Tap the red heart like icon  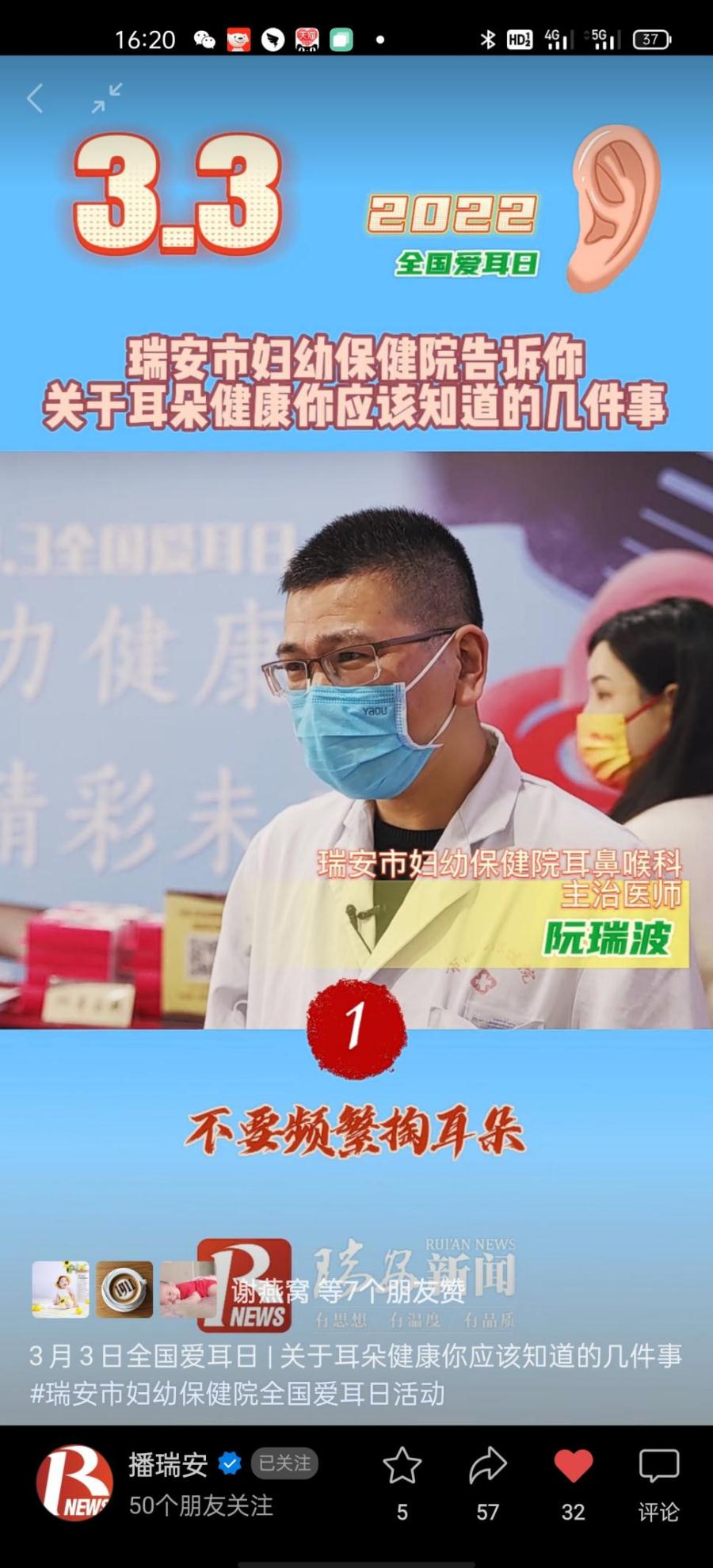click(573, 1467)
